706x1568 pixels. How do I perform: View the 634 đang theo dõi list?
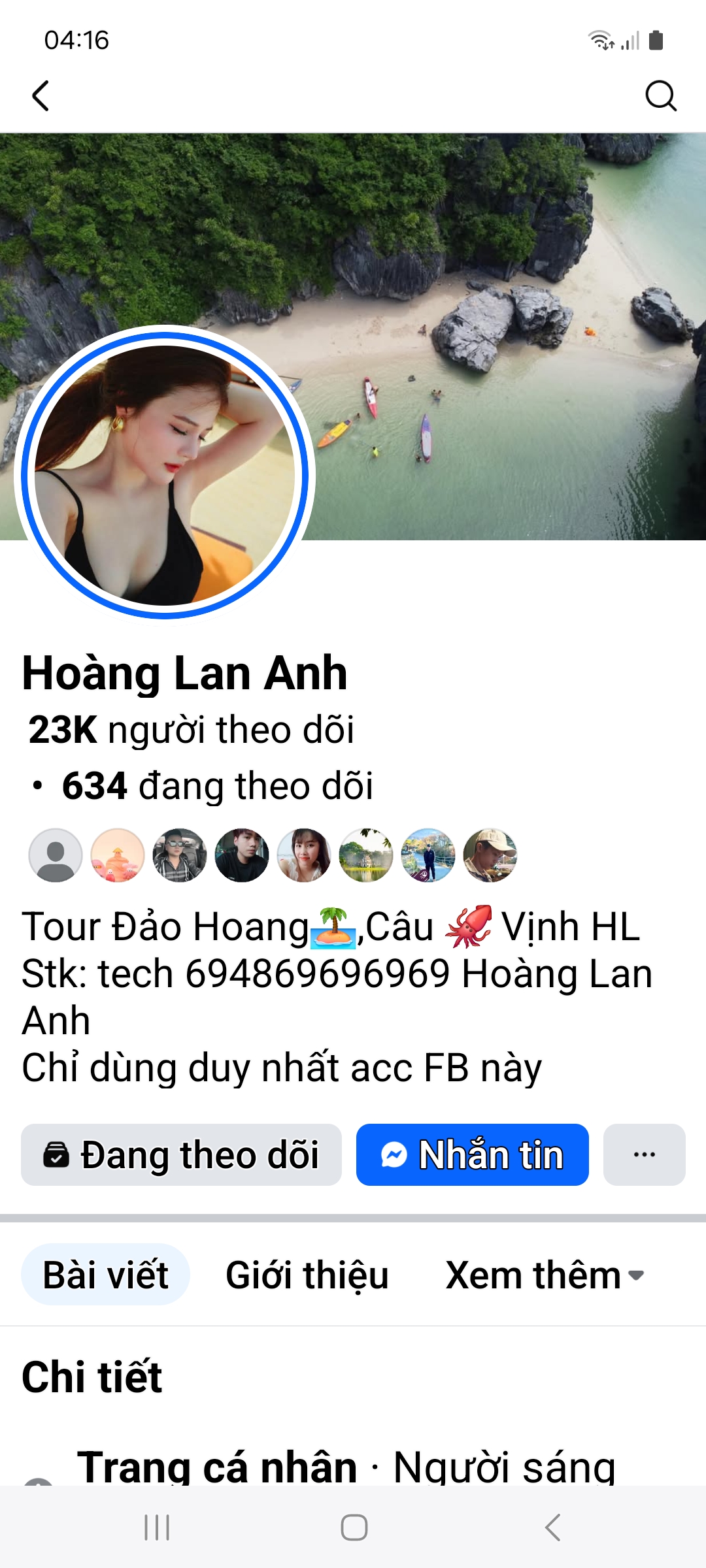[217, 785]
